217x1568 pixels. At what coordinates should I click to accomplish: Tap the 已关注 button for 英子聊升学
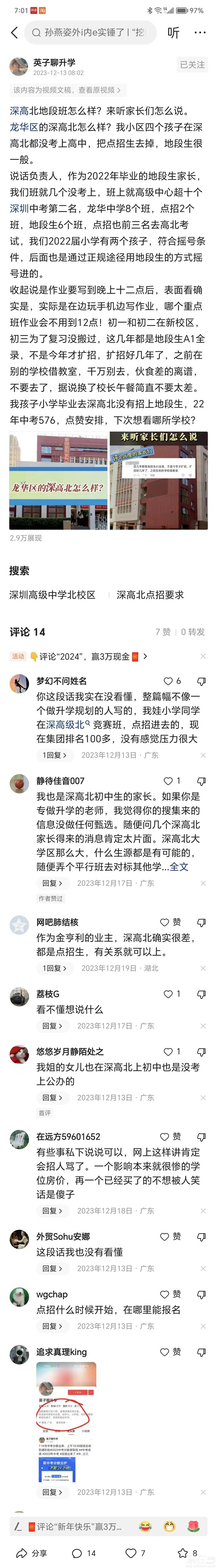[x=192, y=64]
